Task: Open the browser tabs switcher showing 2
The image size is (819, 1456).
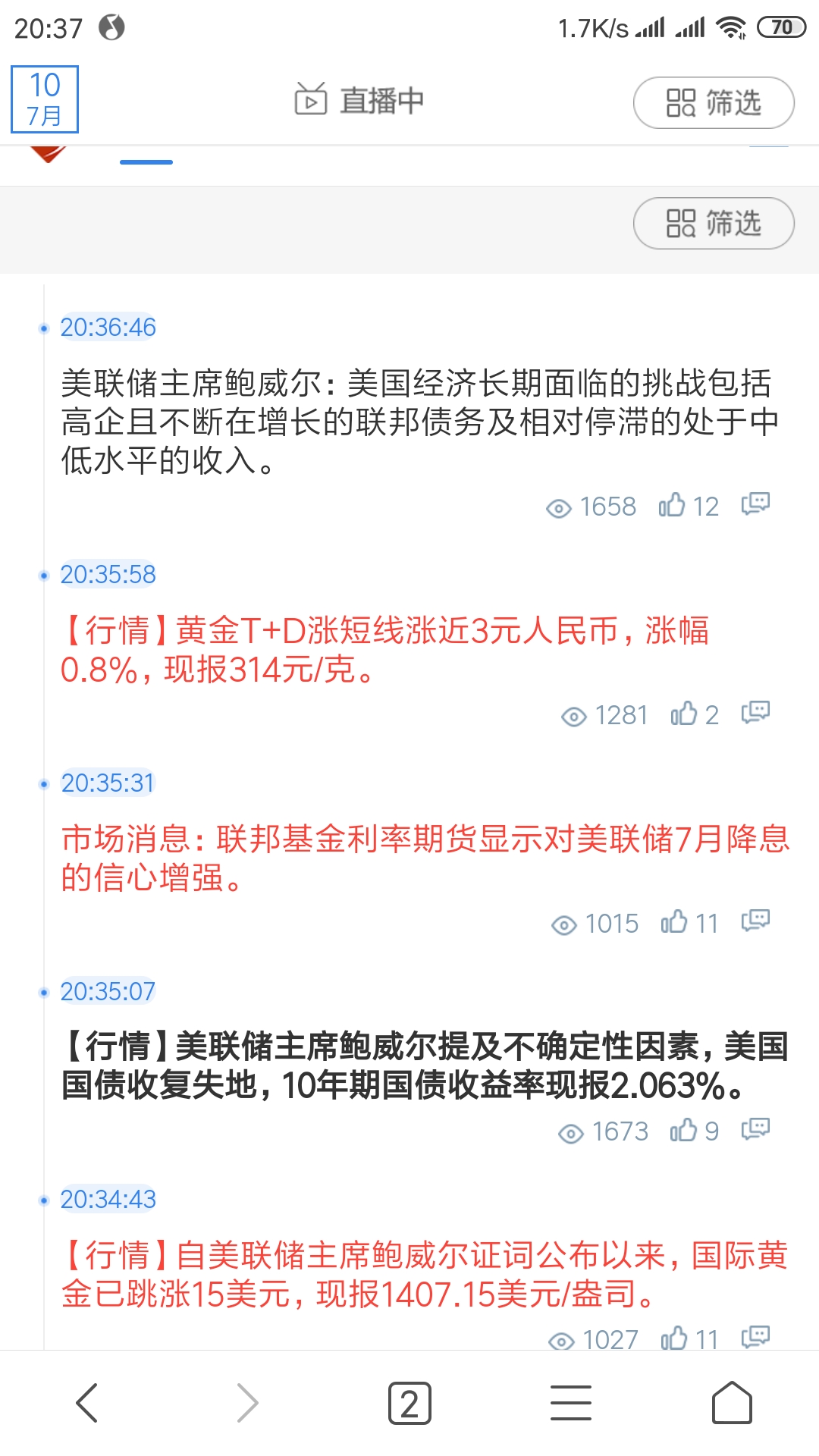Action: (409, 1403)
